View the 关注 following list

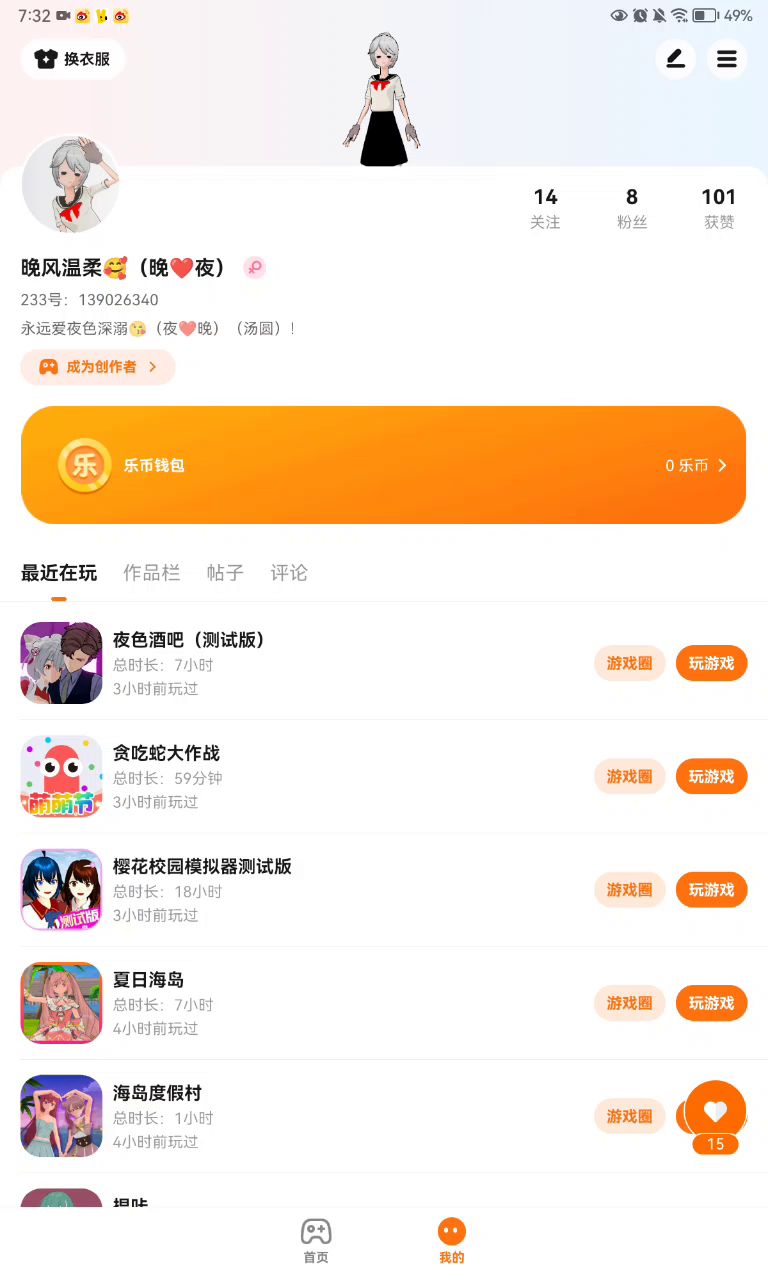coord(545,208)
